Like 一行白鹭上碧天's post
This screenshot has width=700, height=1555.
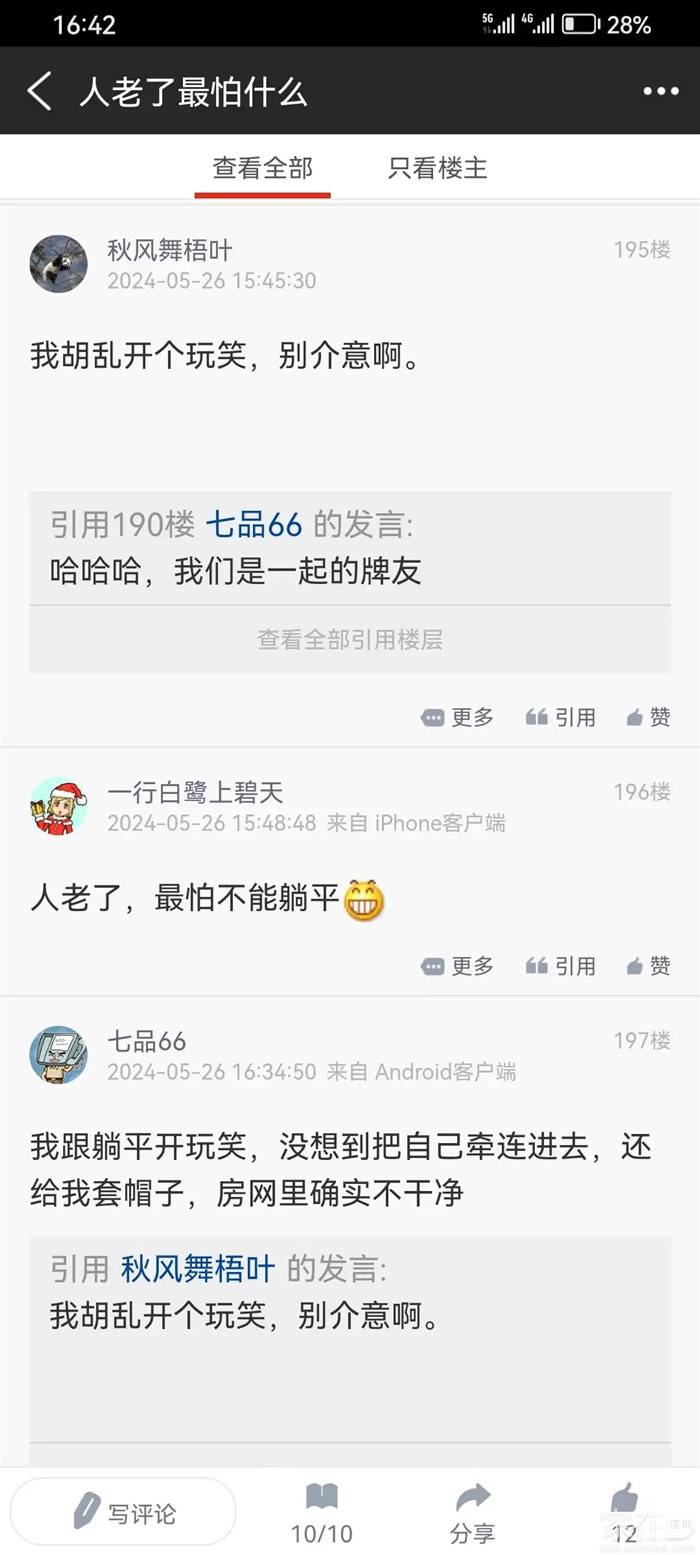(x=649, y=966)
